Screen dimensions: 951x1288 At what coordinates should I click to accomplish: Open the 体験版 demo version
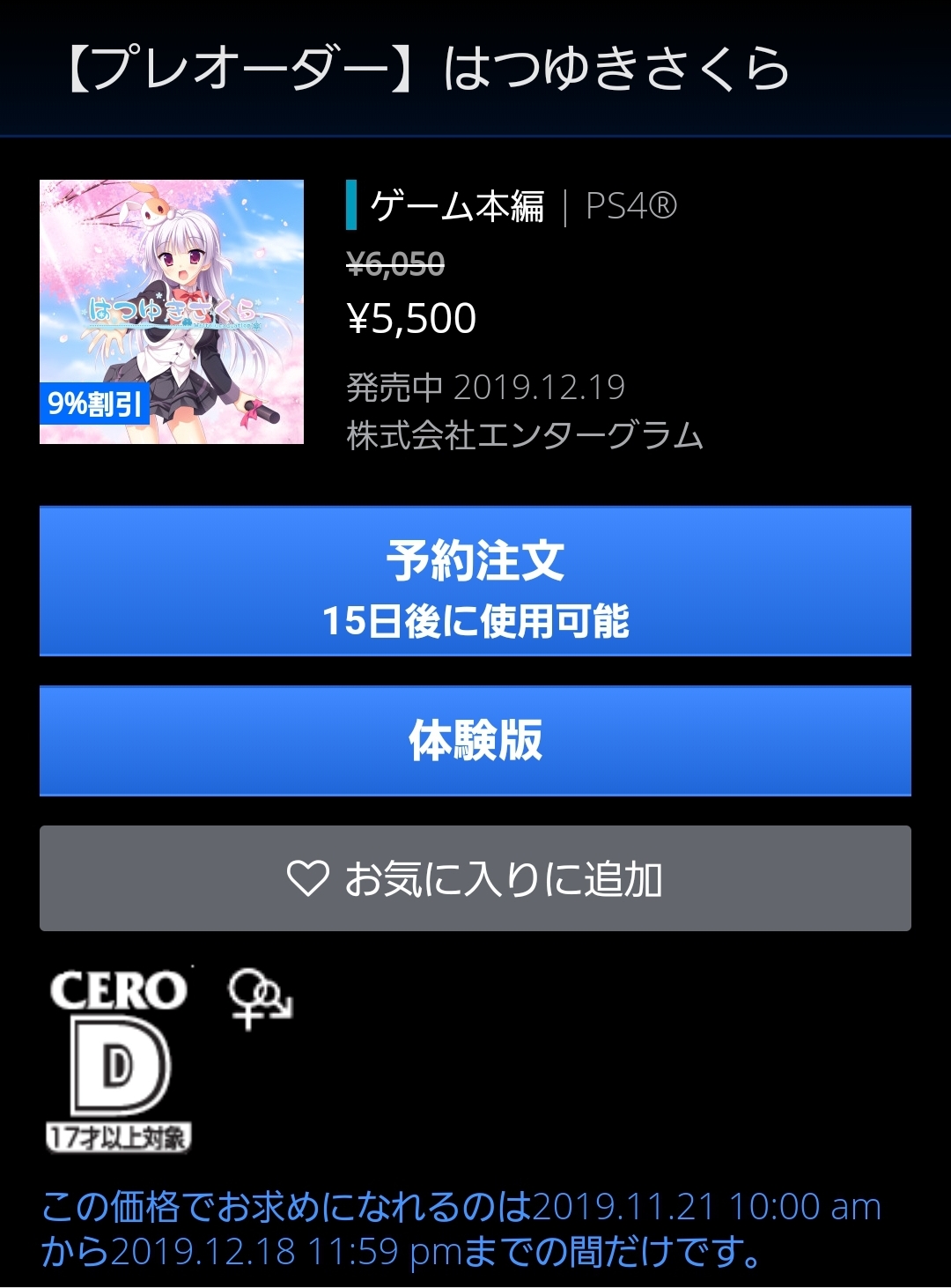point(475,741)
